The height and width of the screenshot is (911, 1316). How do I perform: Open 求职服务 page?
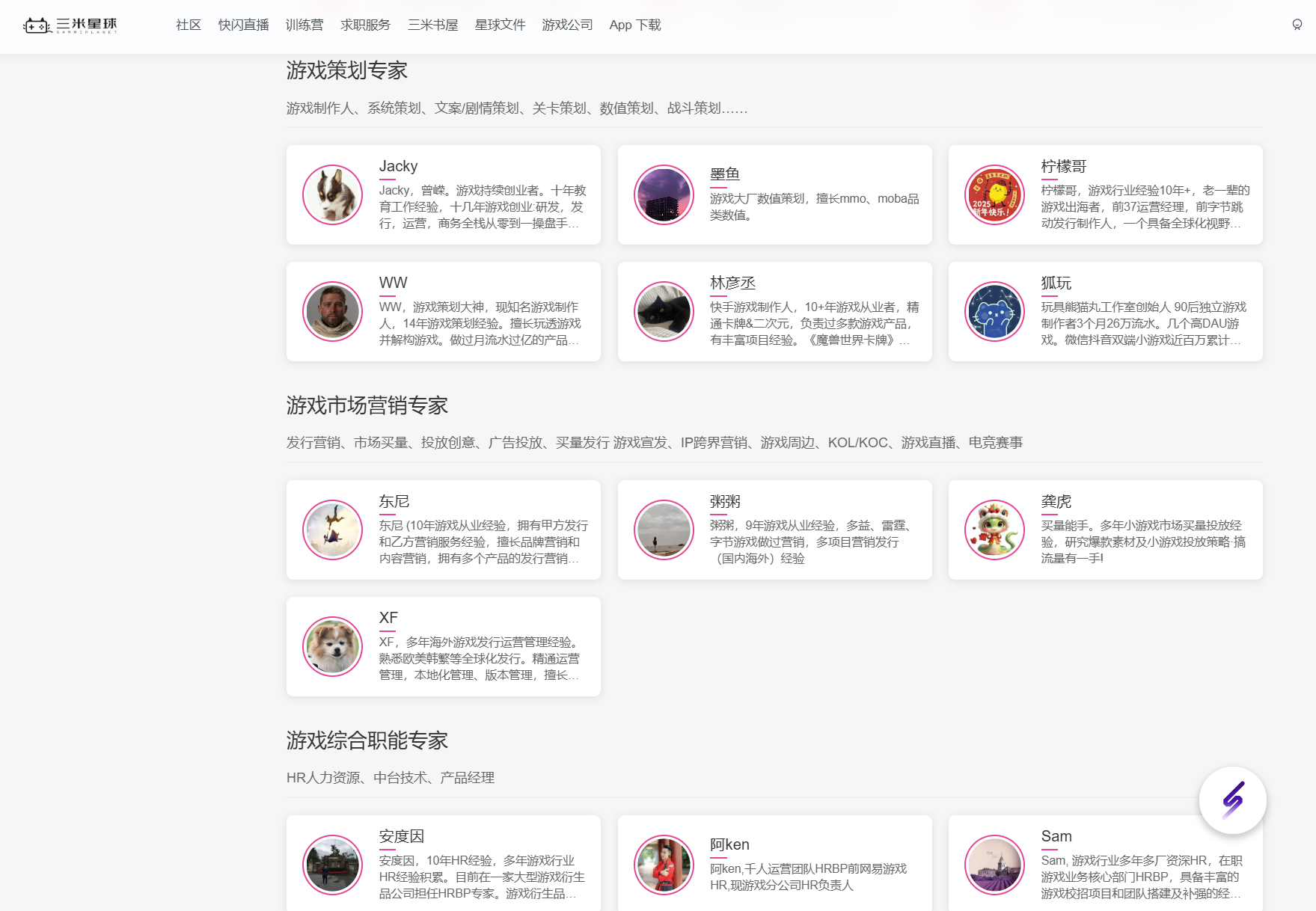tap(365, 25)
